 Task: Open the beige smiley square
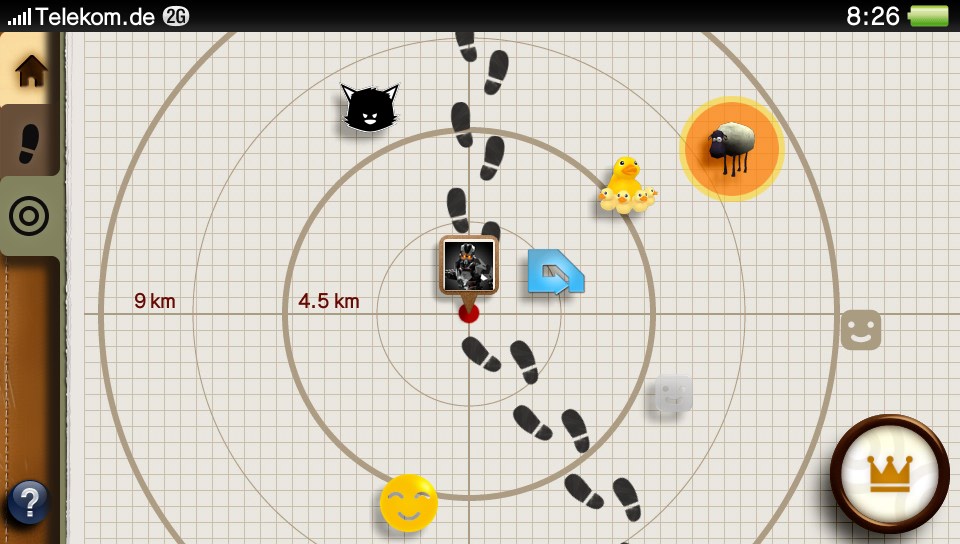(860, 330)
